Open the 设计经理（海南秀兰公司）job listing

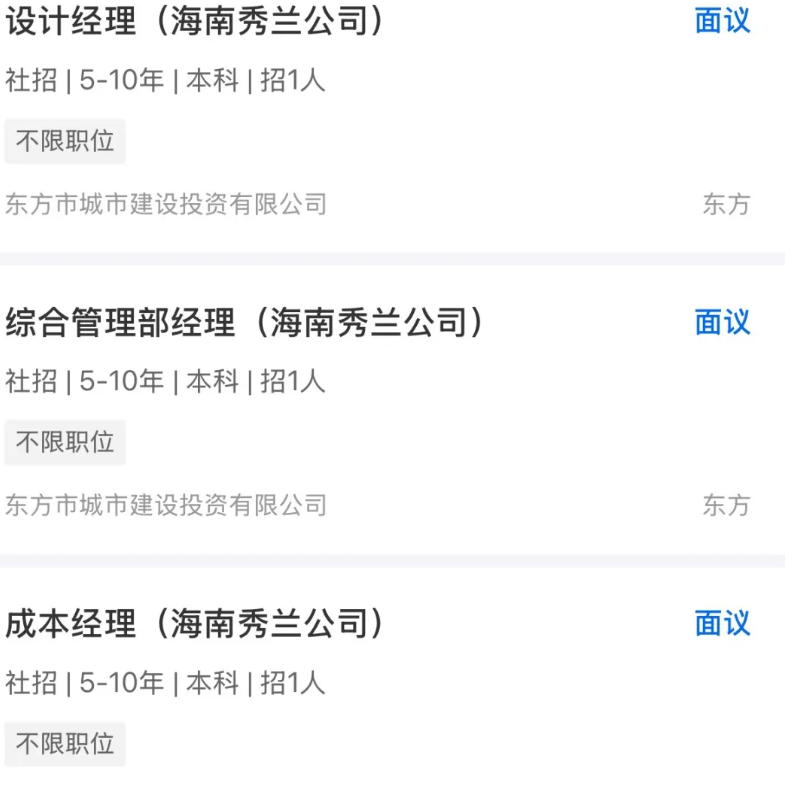click(x=196, y=22)
